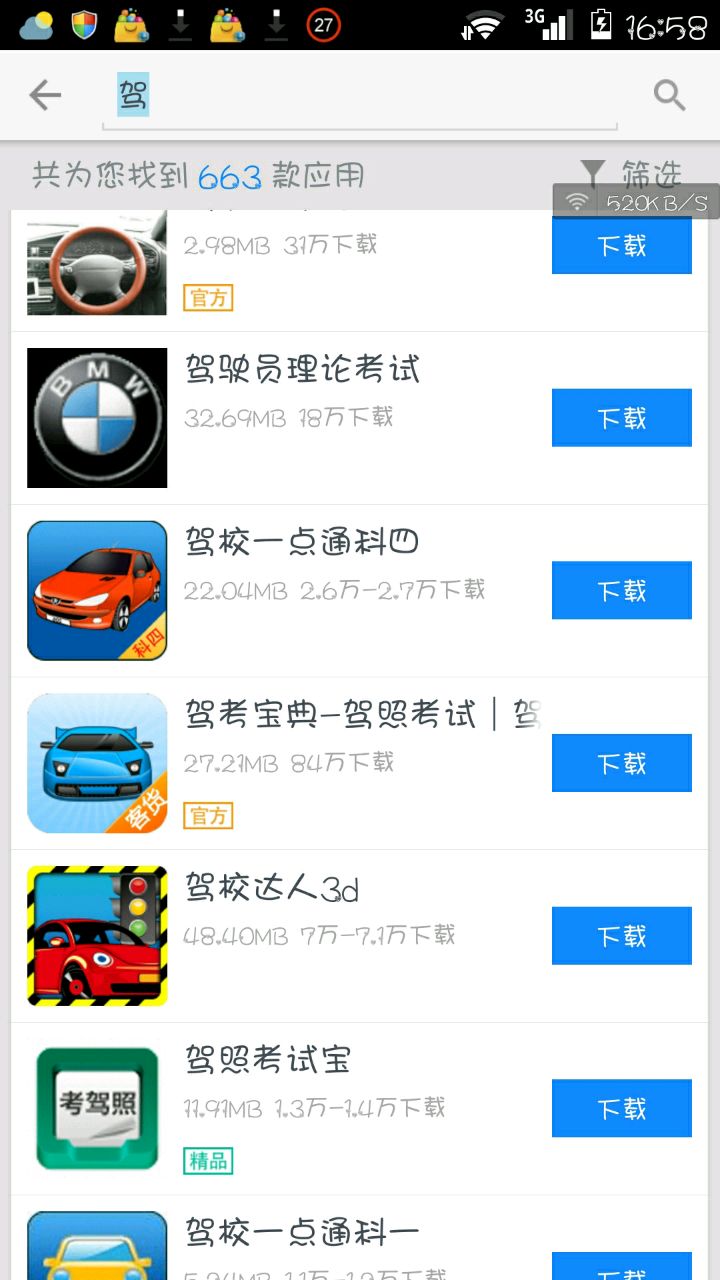The width and height of the screenshot is (720, 1280).
Task: Go back using the arrow icon
Action: click(x=45, y=95)
